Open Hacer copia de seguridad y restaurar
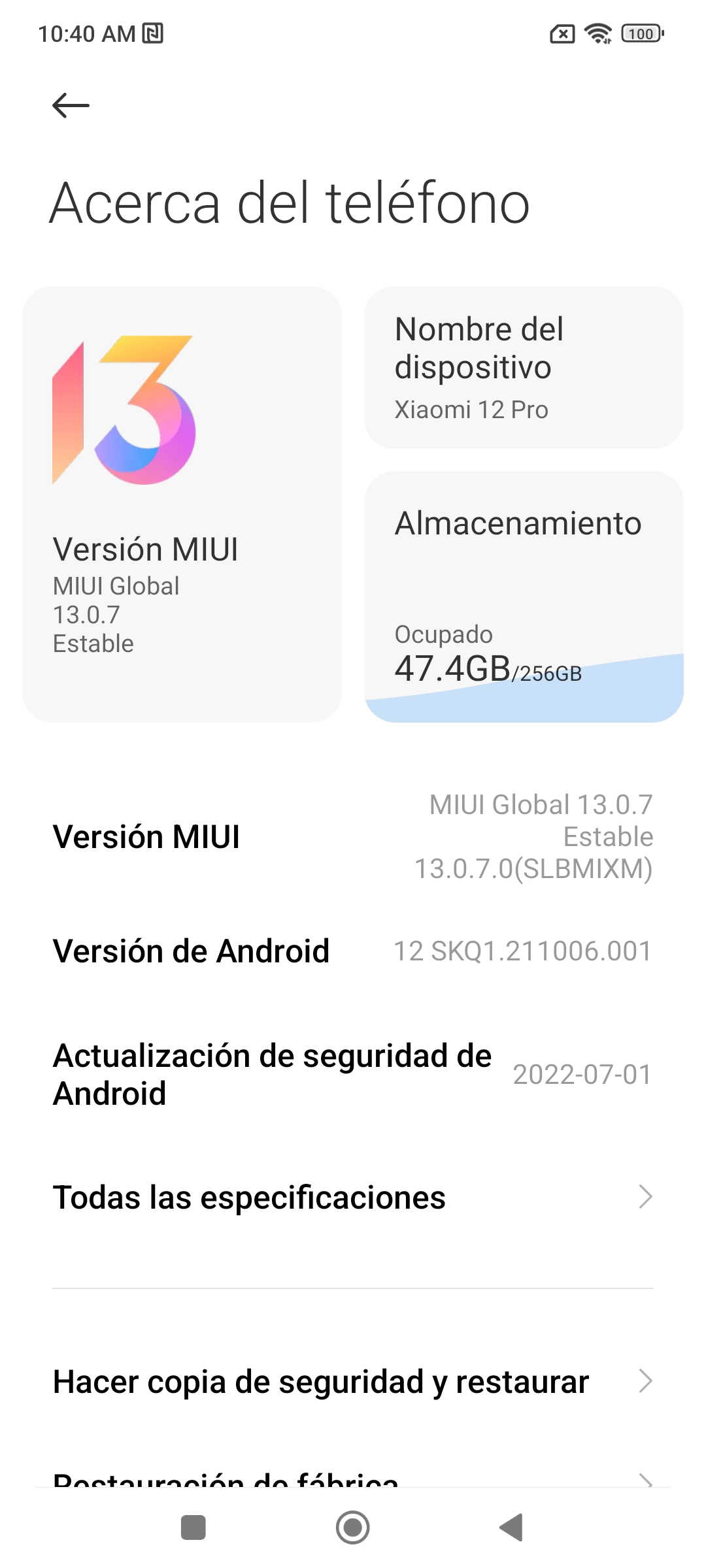This screenshot has width=706, height=1568. point(353,1381)
